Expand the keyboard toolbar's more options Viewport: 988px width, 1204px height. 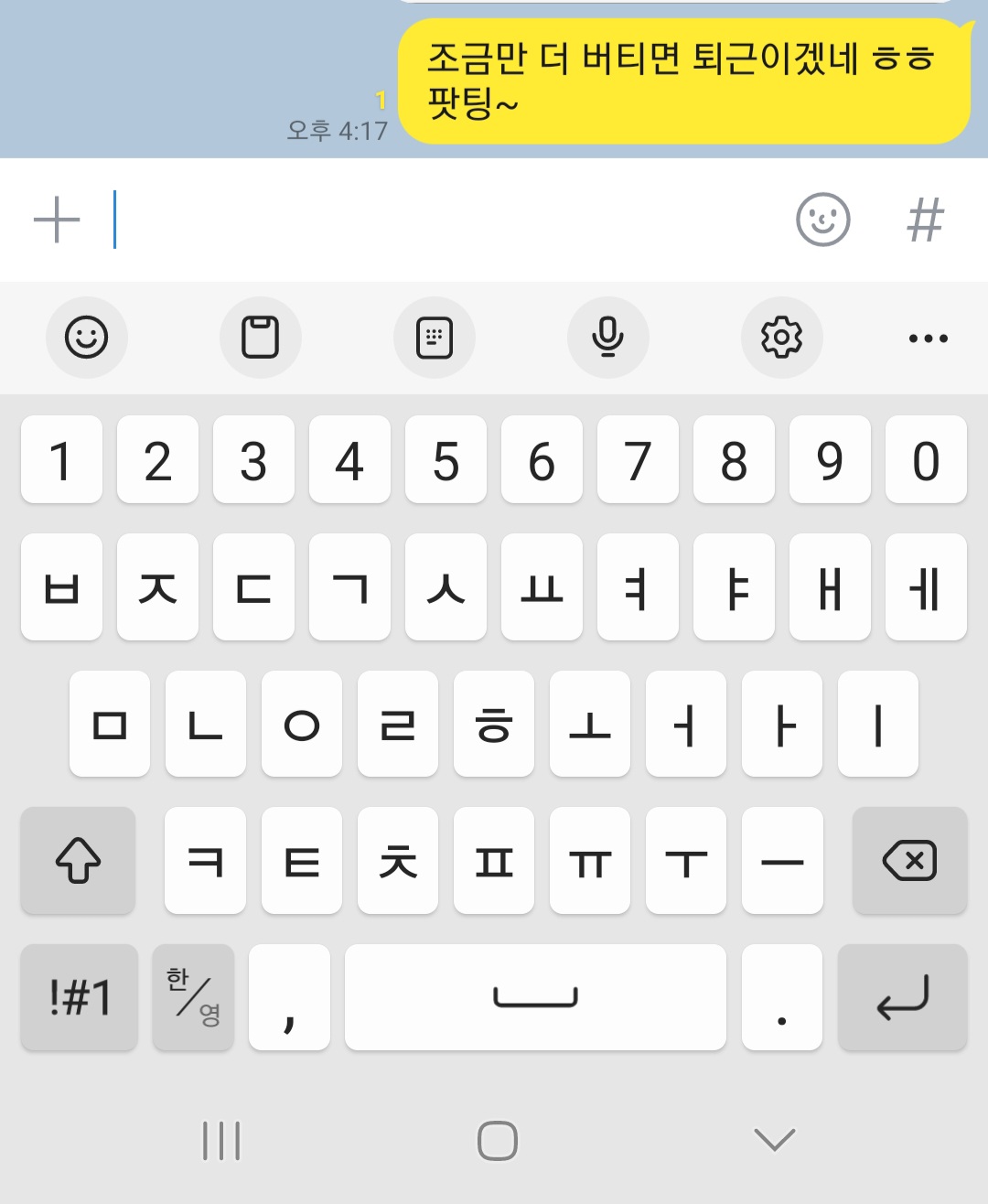click(929, 339)
